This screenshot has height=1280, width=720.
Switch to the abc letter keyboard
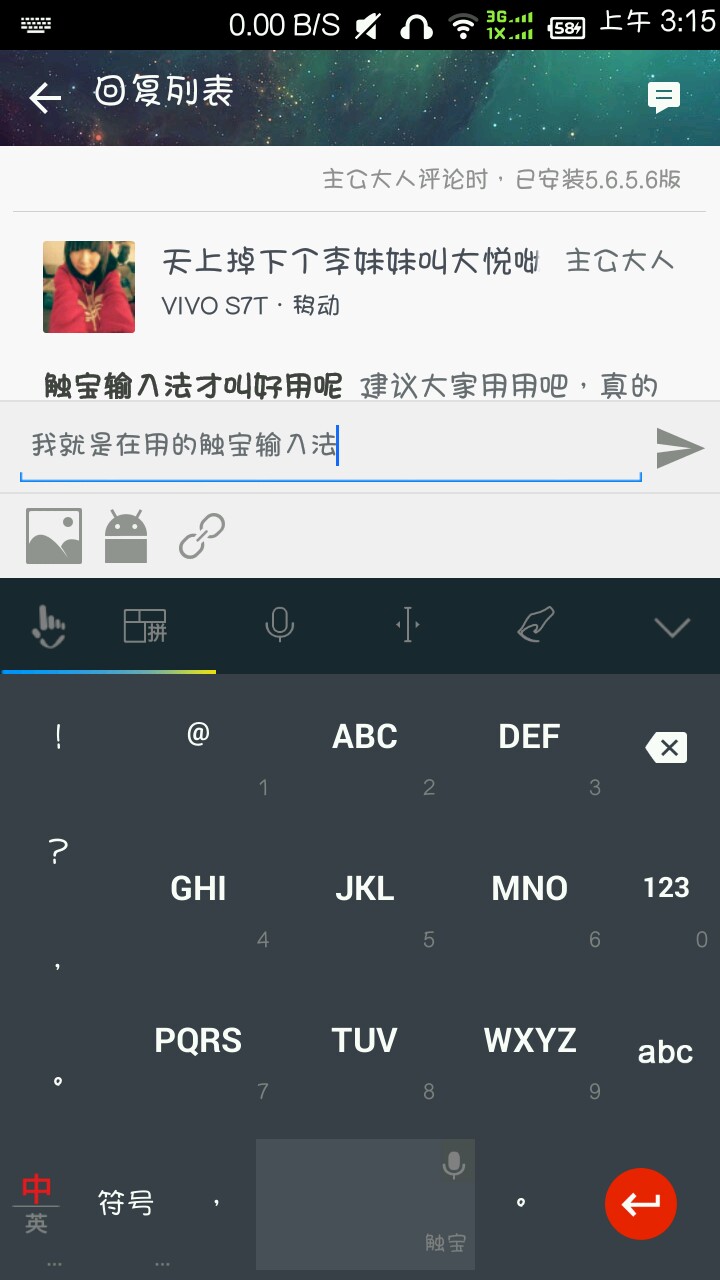point(665,1051)
